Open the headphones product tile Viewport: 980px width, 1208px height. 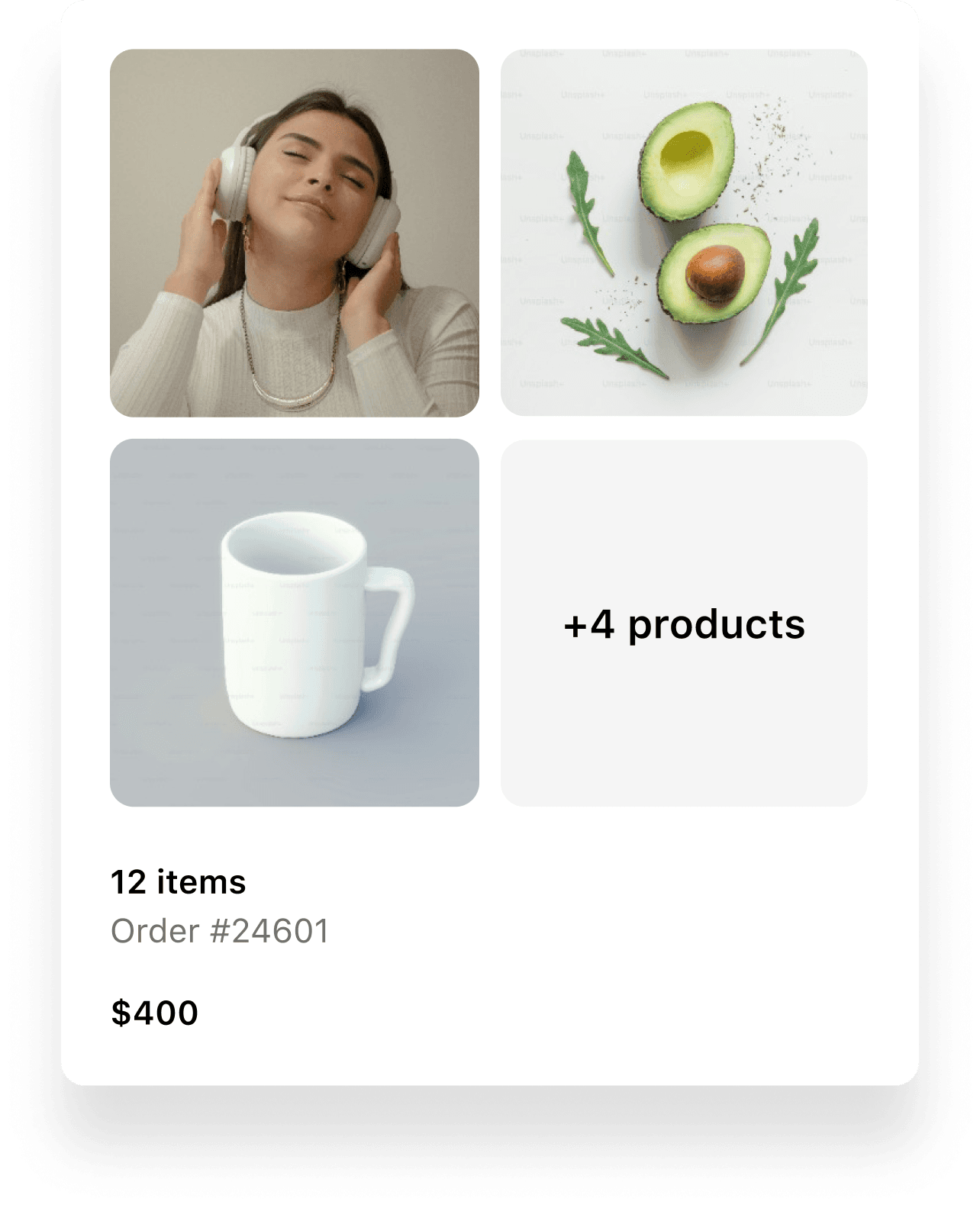pyautogui.click(x=294, y=233)
